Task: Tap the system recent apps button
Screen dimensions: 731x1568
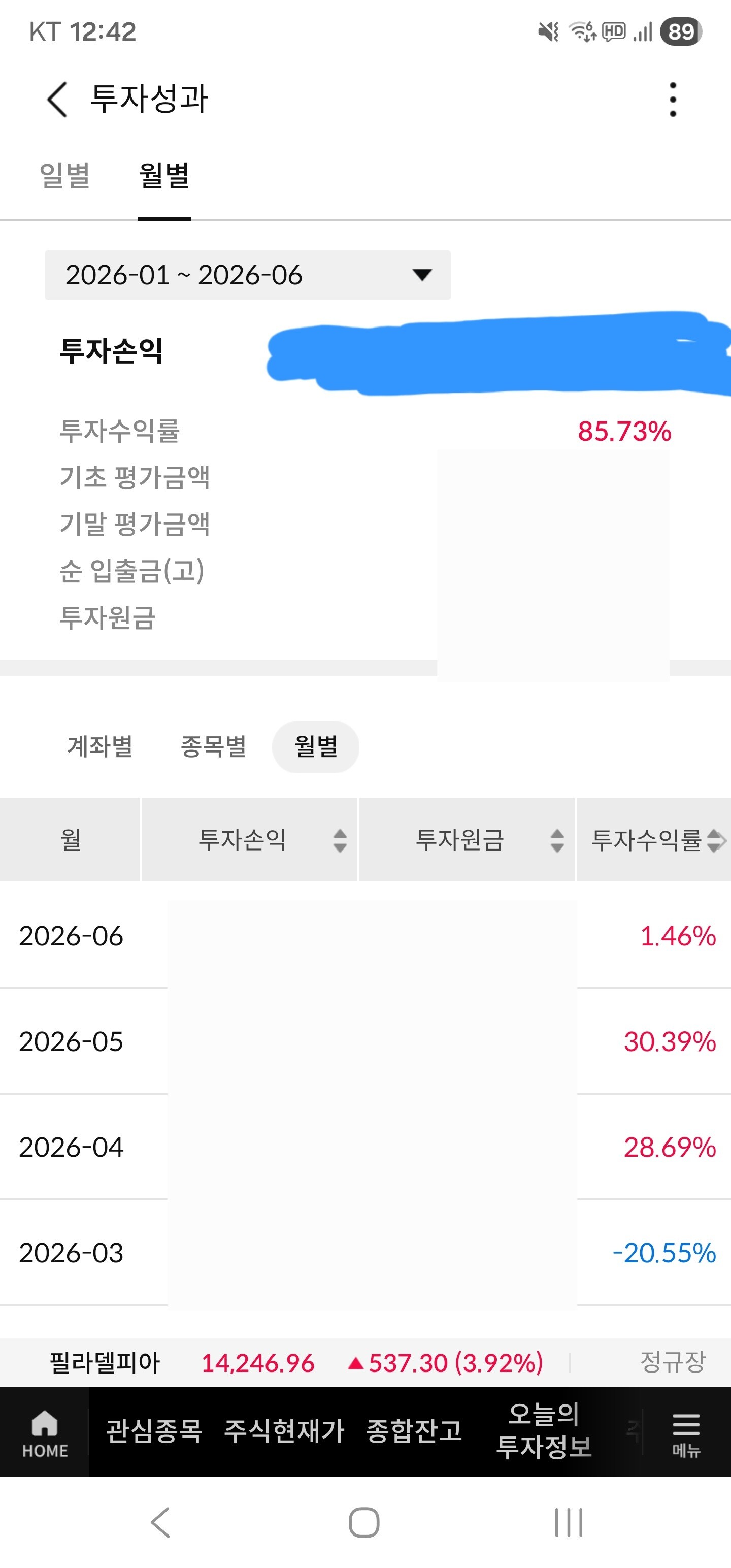Action: click(569, 1523)
